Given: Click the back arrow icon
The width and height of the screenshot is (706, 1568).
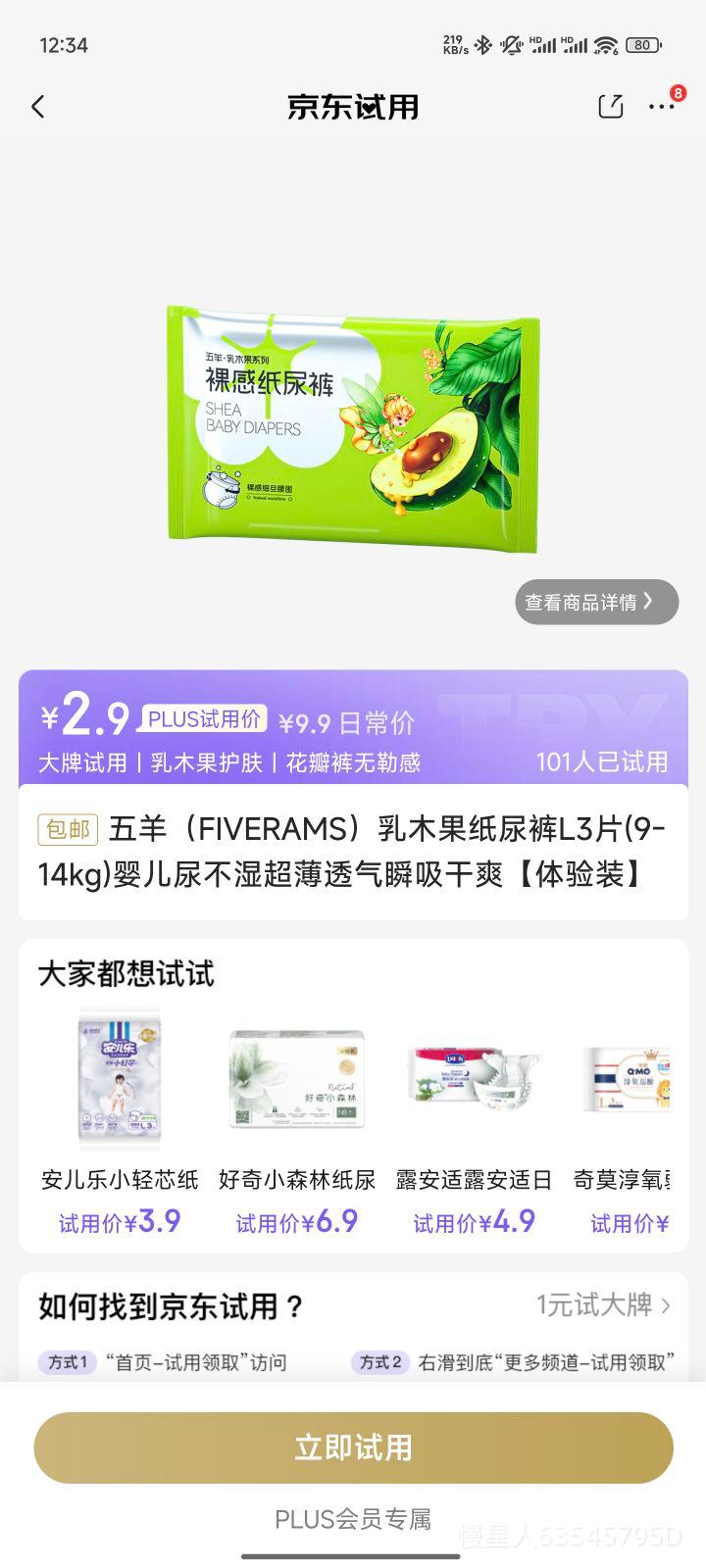Looking at the screenshot, I should [38, 106].
